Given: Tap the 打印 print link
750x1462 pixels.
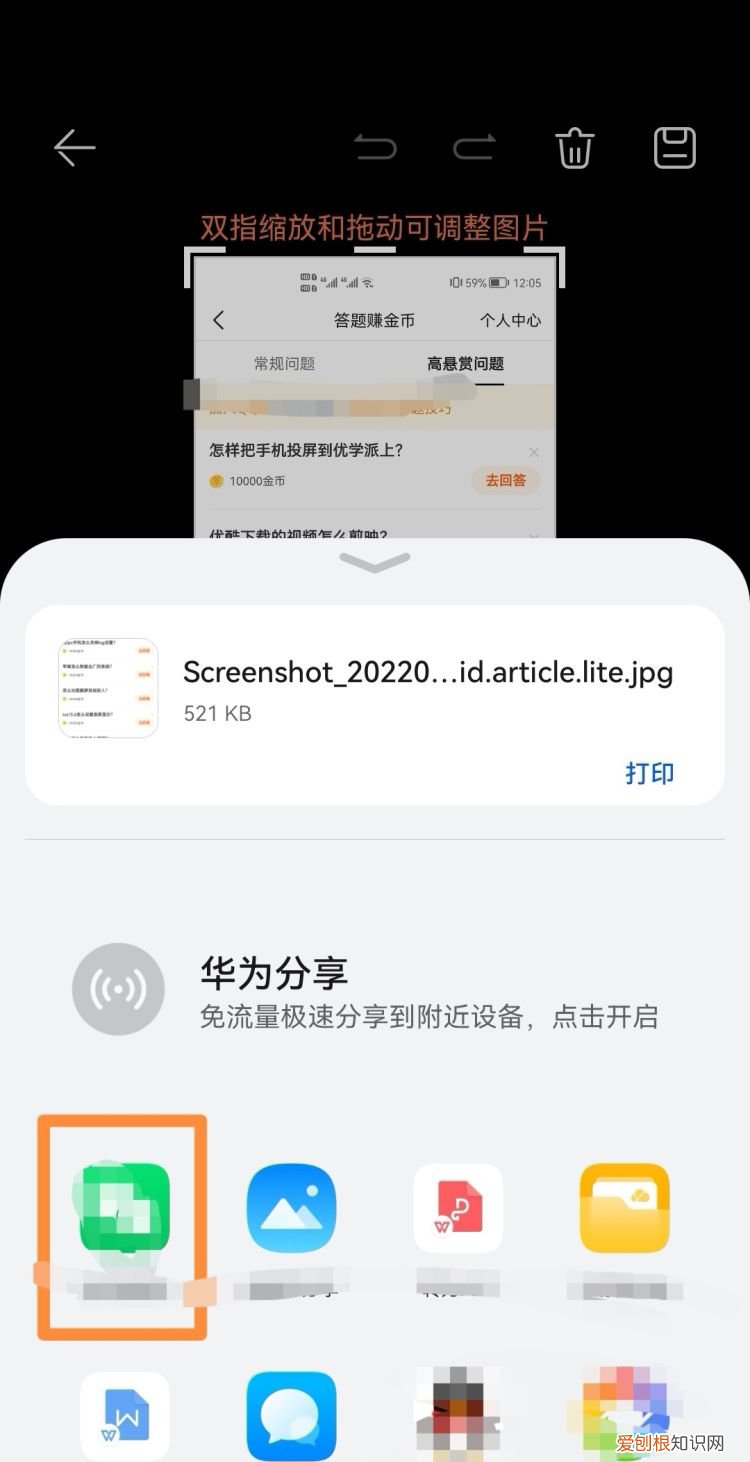Looking at the screenshot, I should point(649,772).
